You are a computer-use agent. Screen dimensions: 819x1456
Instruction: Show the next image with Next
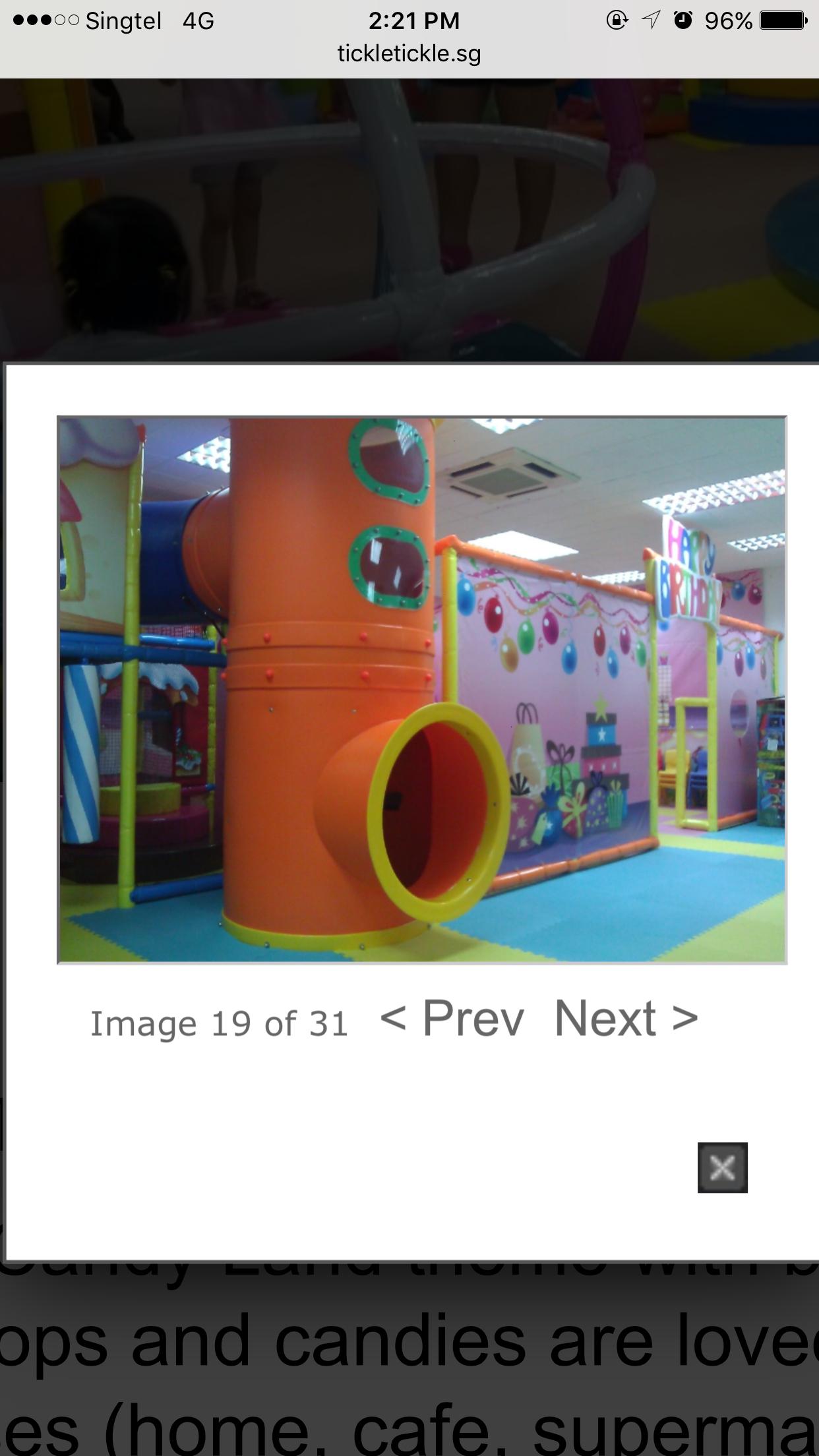tap(625, 1019)
